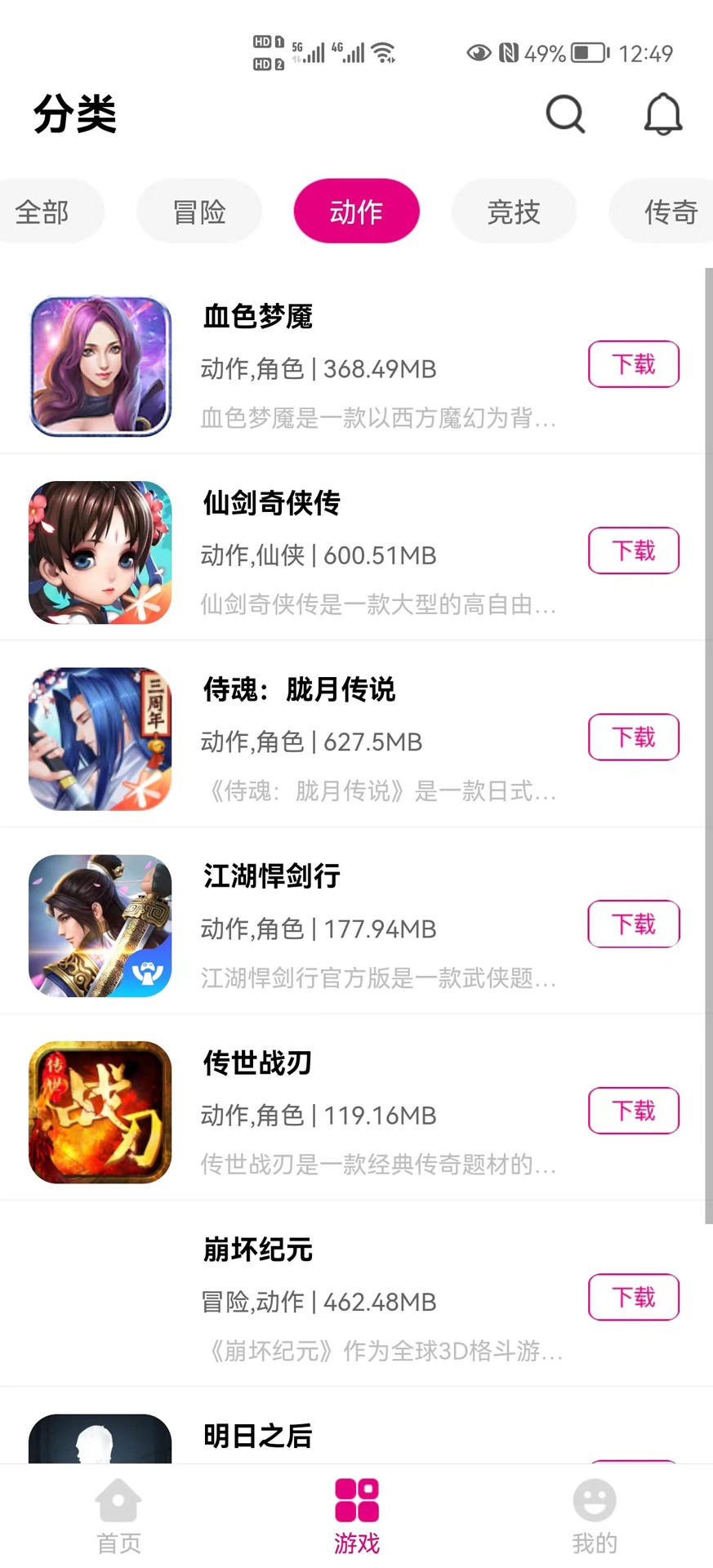
Task: Download 传世战刃 via its 下载 button
Action: [634, 1111]
